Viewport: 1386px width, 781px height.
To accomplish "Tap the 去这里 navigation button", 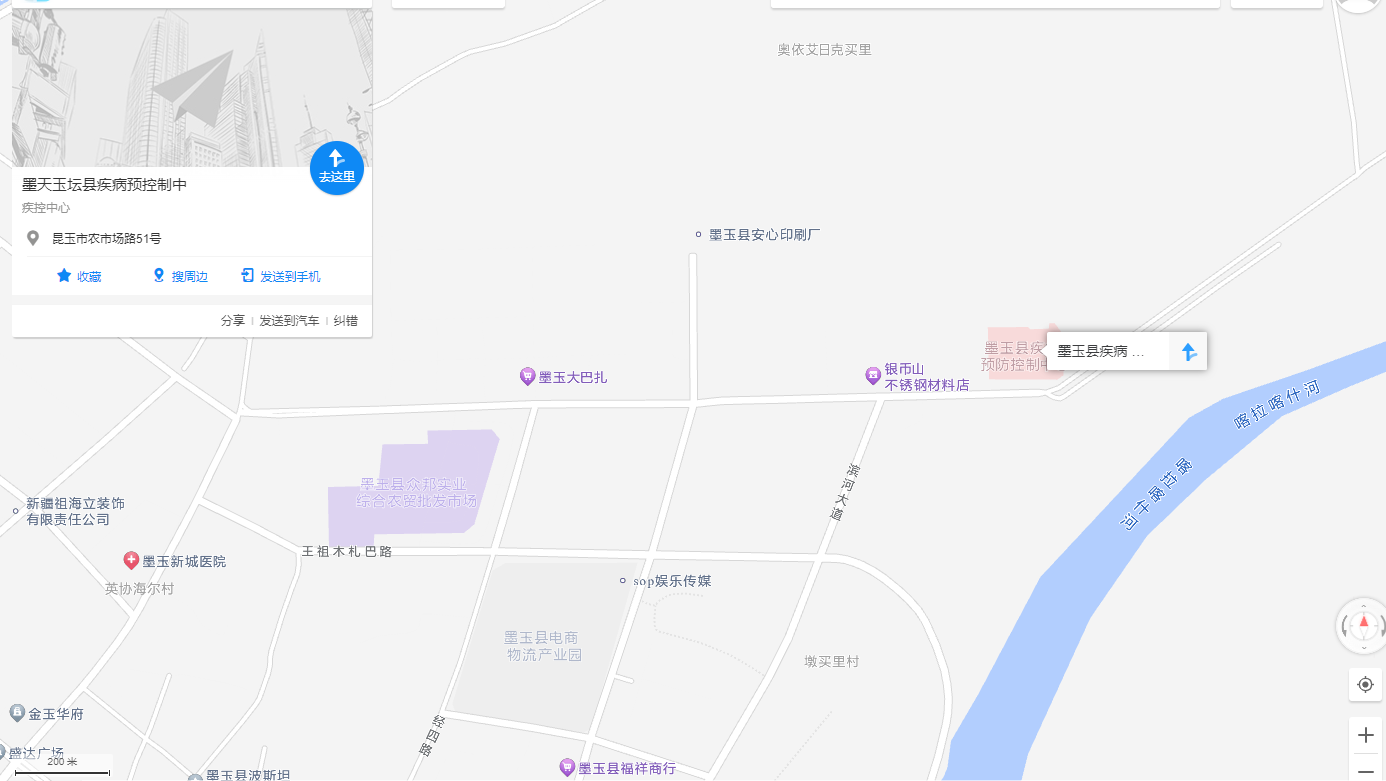I will point(337,167).
